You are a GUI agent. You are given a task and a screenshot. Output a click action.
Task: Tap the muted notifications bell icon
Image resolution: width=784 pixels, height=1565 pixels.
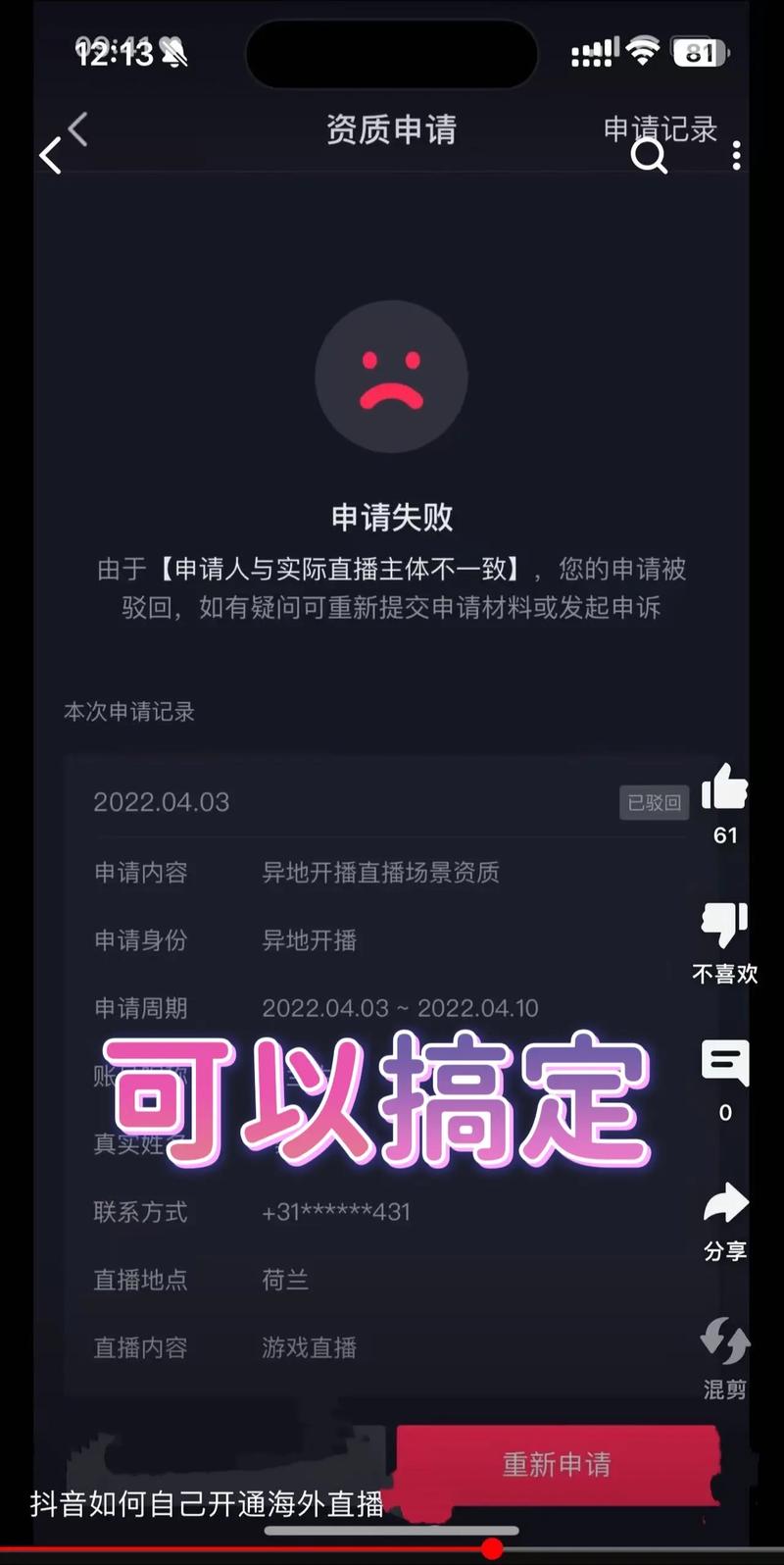click(x=174, y=54)
